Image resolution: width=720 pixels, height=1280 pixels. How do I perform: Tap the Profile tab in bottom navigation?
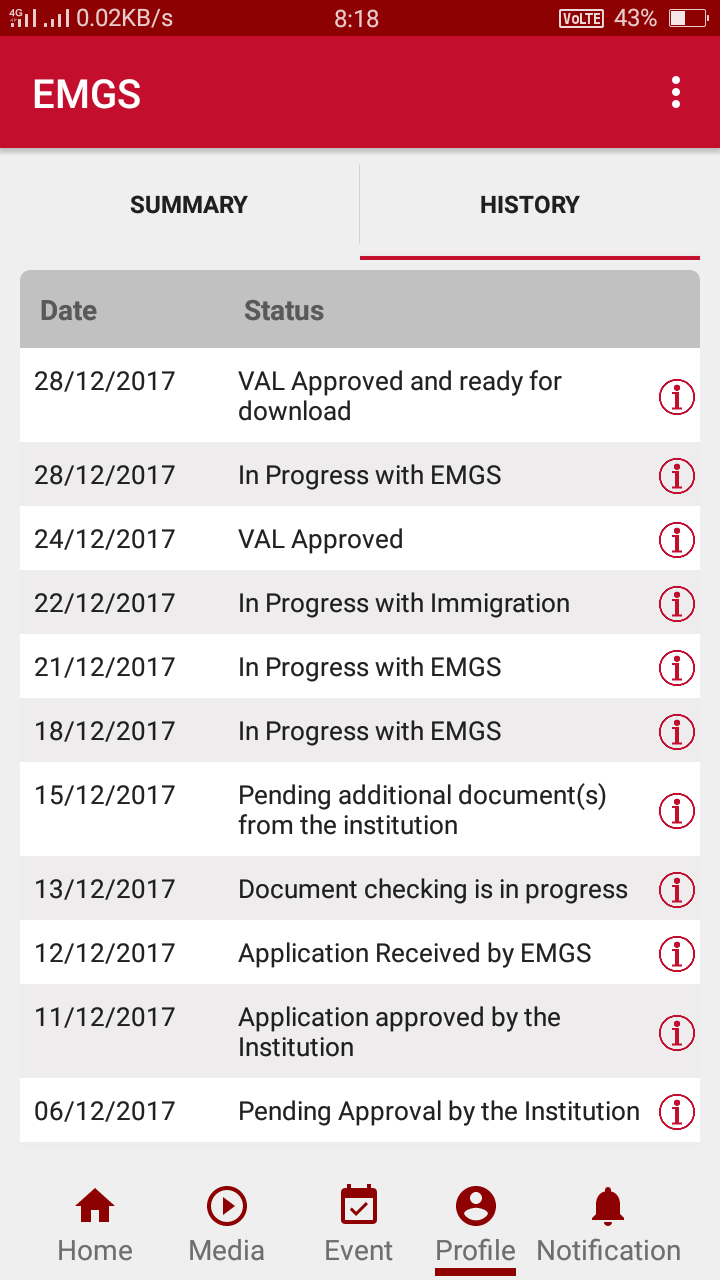coord(476,1225)
